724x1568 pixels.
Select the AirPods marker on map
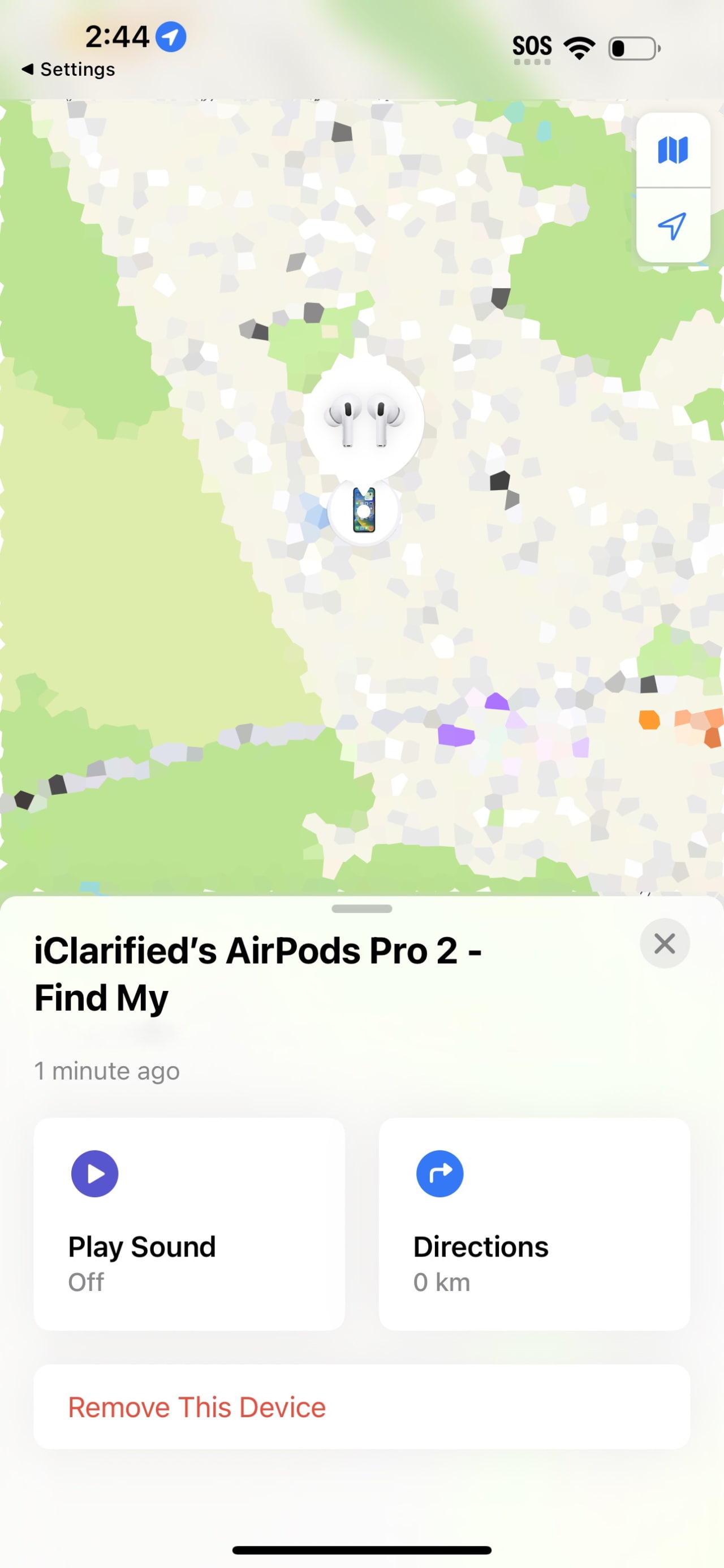[364, 421]
